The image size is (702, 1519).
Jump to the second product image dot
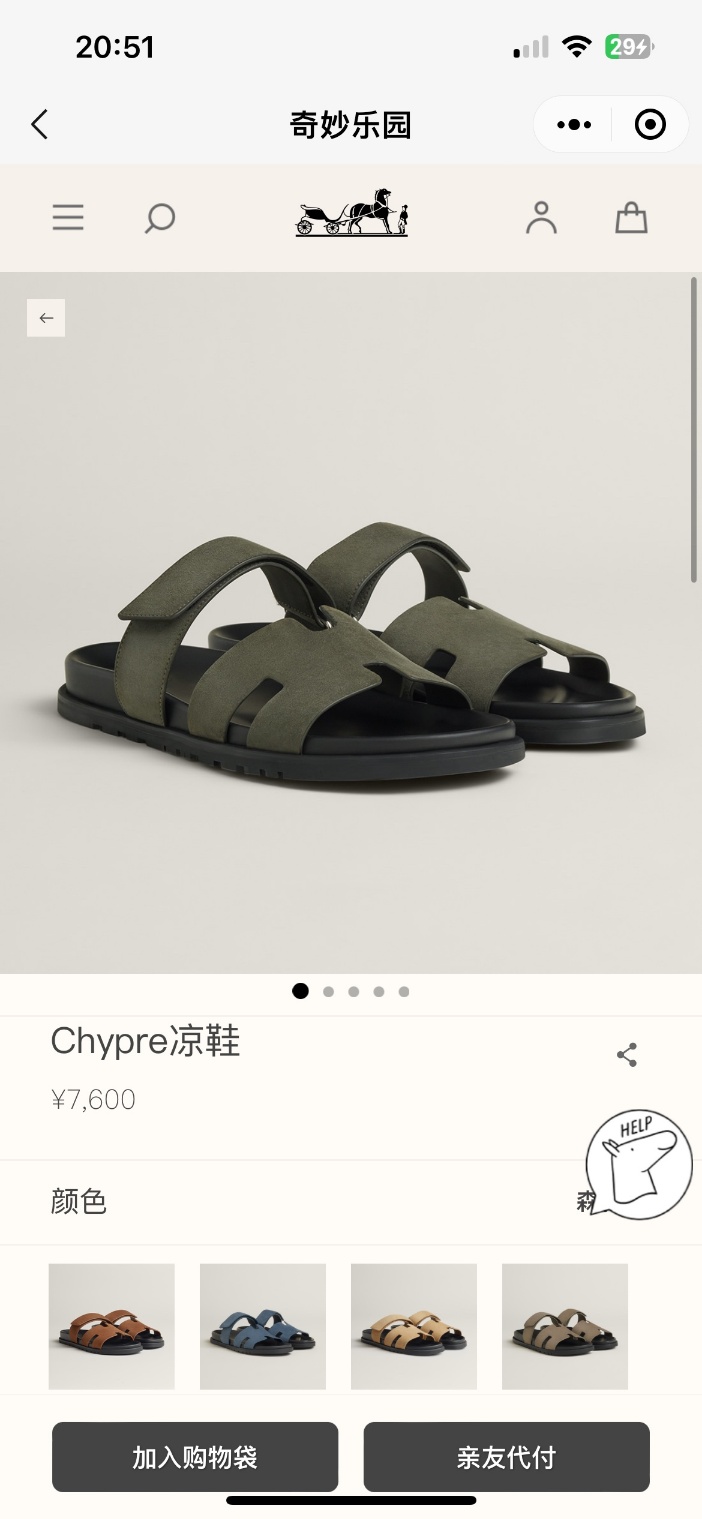click(329, 992)
